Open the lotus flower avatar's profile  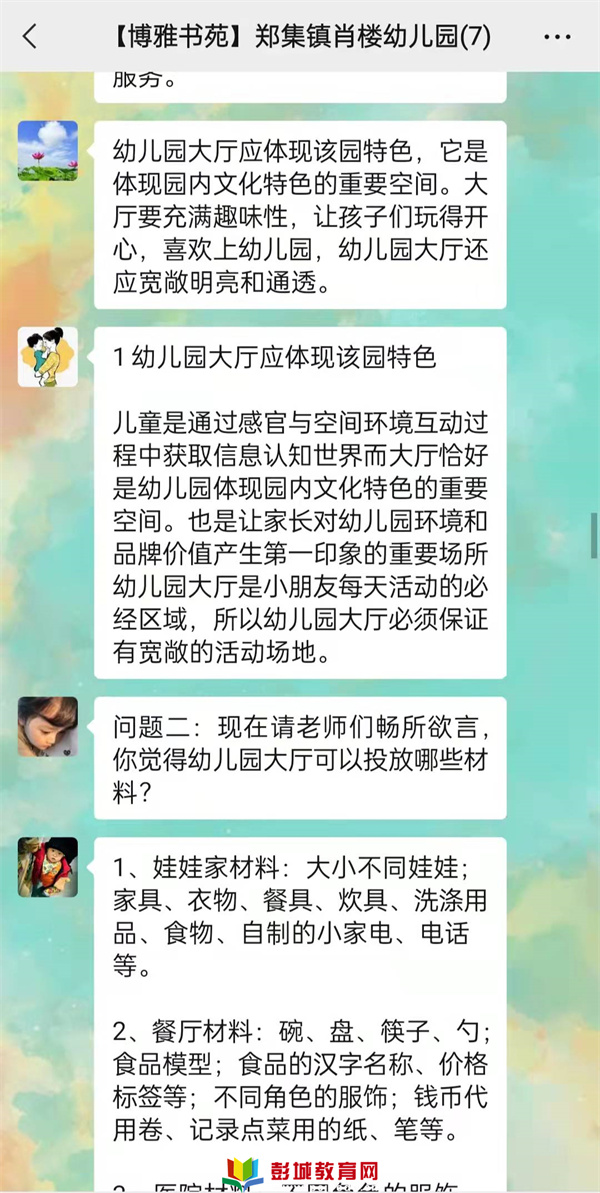click(x=47, y=151)
